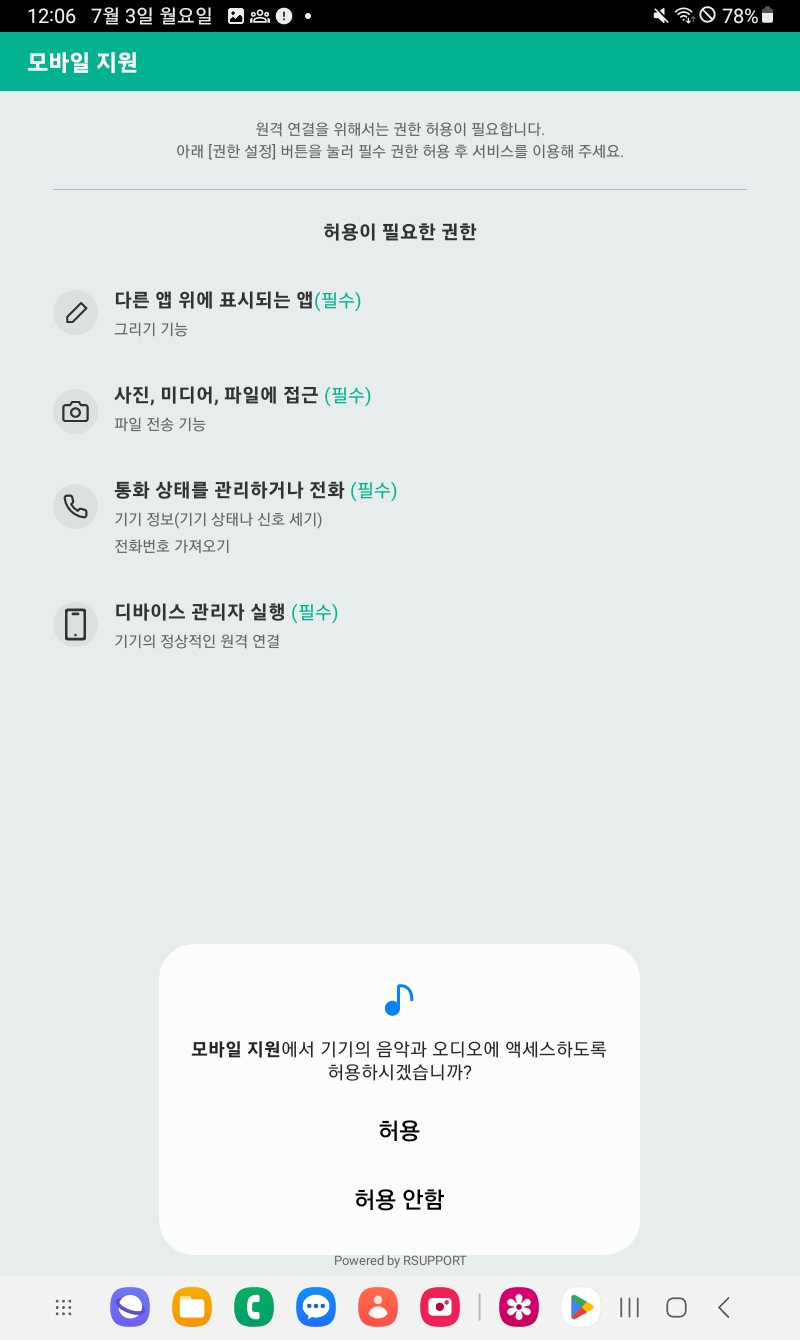
Task: Open the Google Play Store
Action: (x=581, y=1307)
